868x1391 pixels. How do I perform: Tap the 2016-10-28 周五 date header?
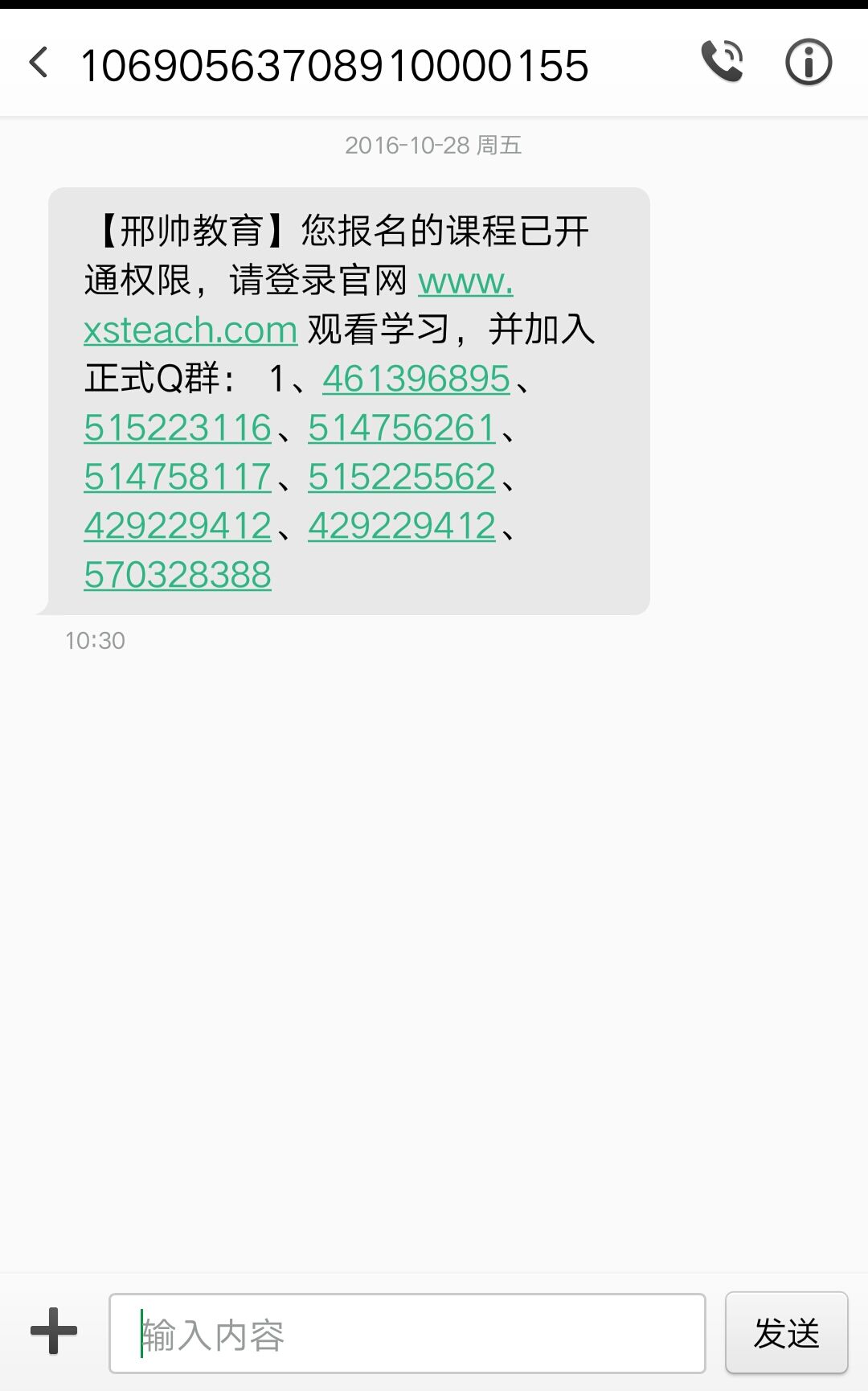point(433,146)
